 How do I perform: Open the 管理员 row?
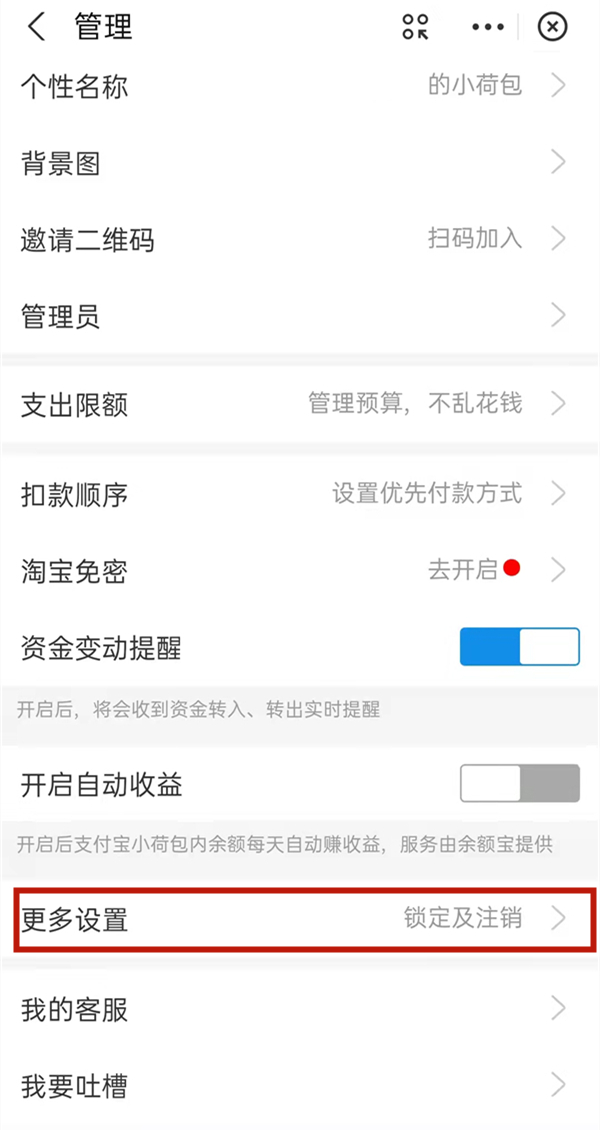(300, 317)
